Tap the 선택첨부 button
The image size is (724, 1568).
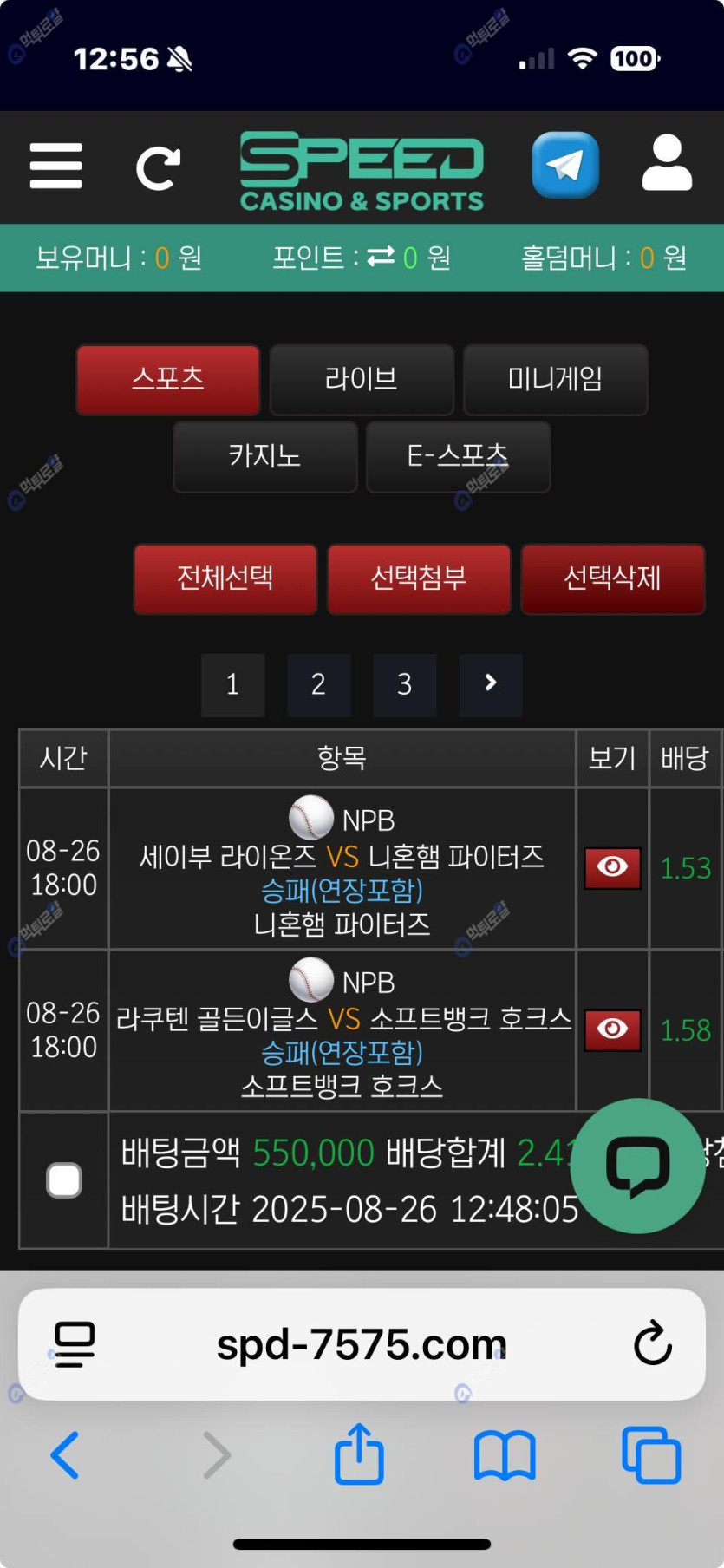pos(419,578)
